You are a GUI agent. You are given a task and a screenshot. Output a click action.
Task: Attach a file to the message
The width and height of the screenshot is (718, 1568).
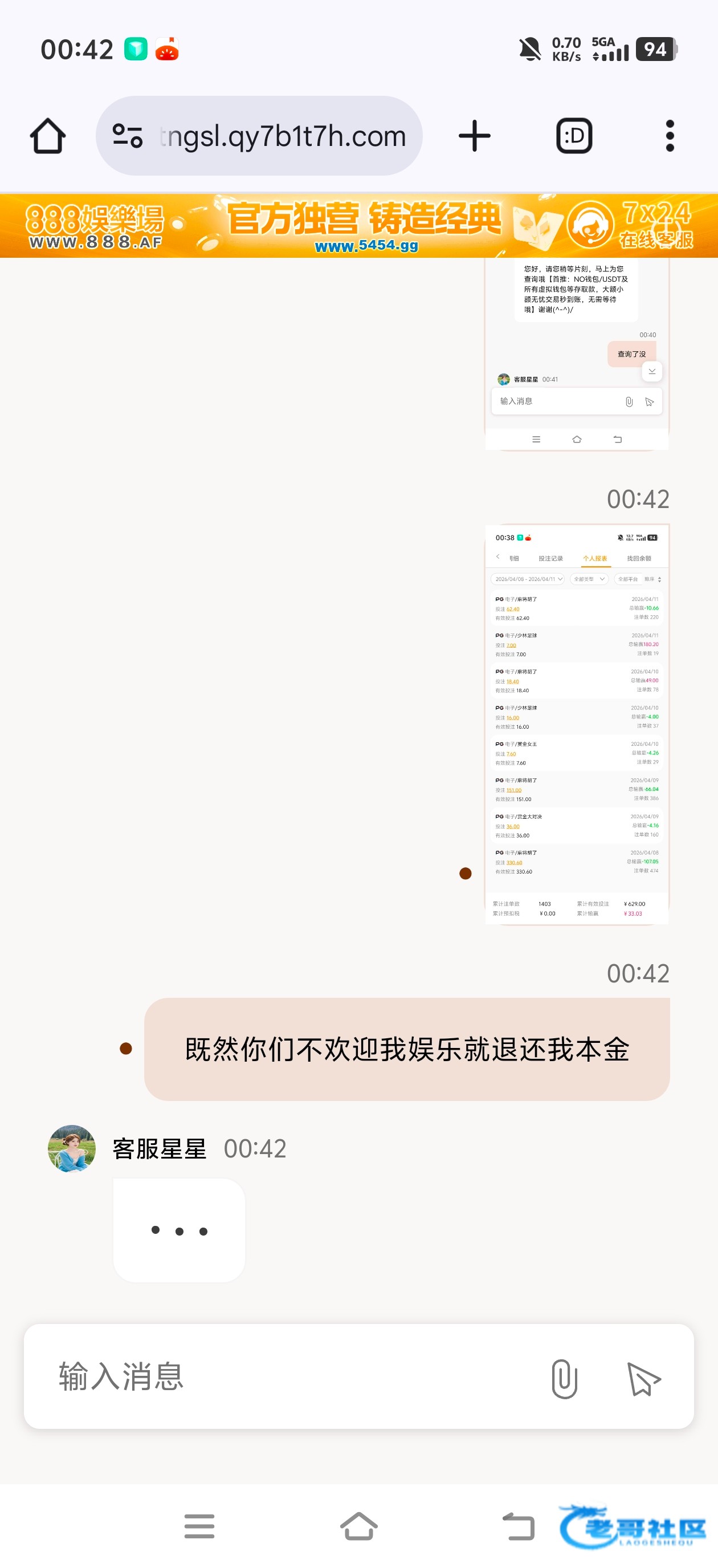(x=564, y=1378)
